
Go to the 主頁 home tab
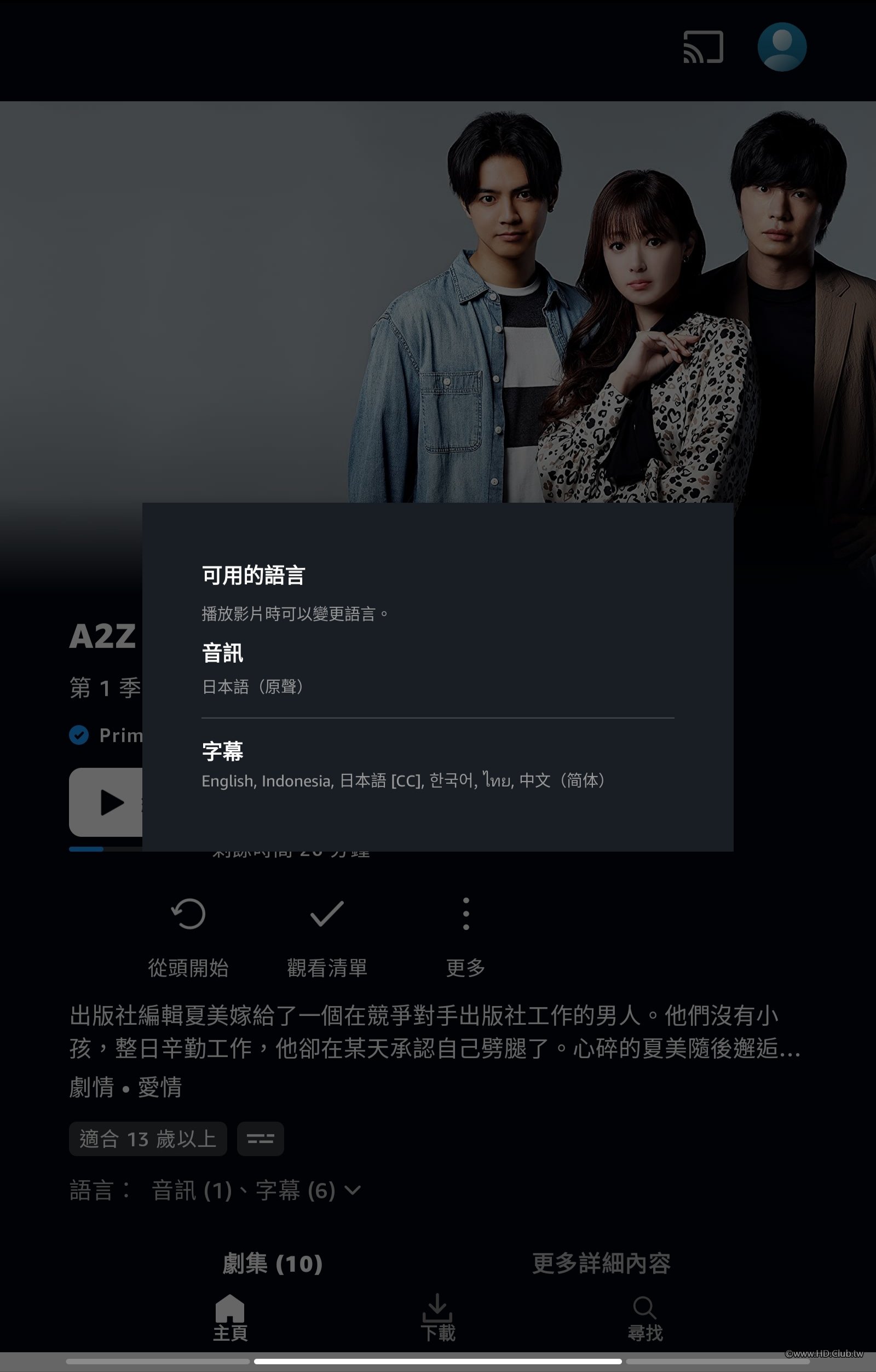click(x=230, y=1317)
